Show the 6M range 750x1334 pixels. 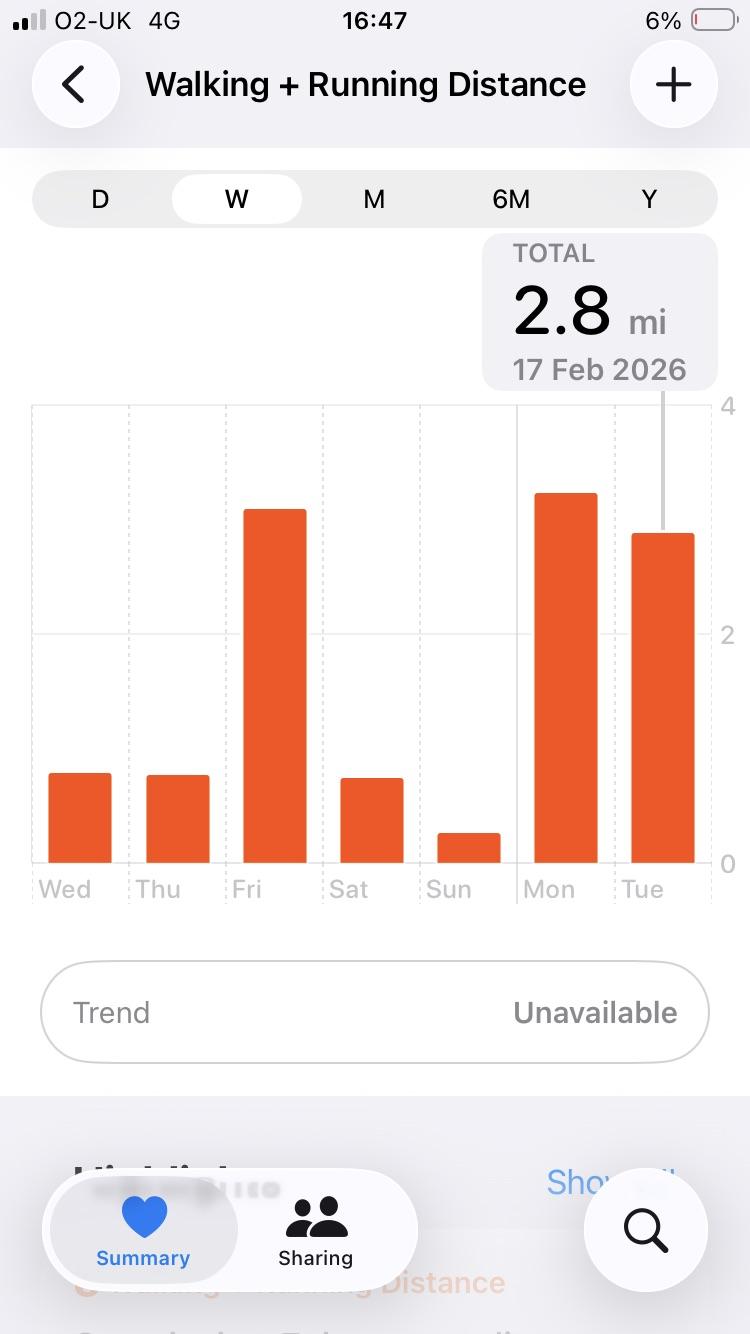(511, 199)
